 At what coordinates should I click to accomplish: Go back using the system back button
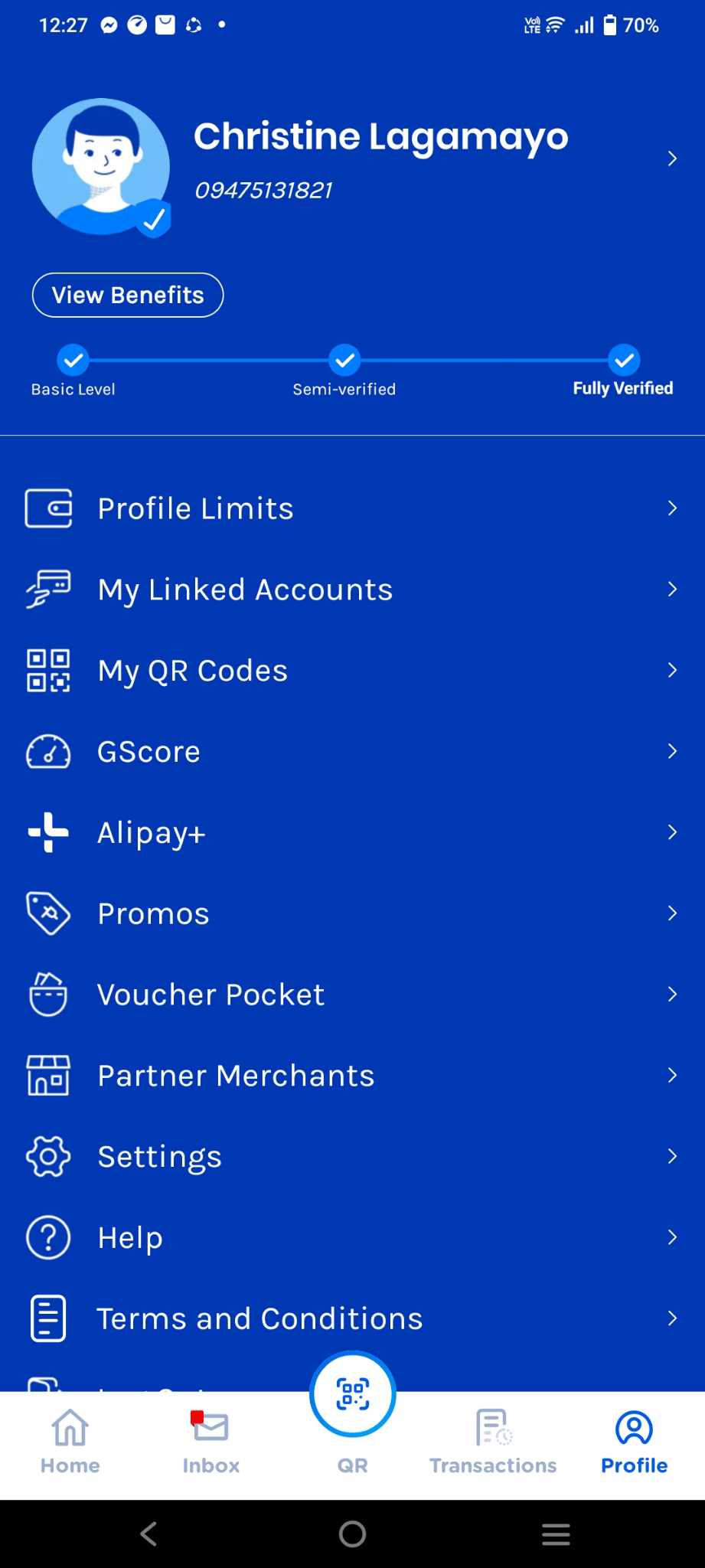pyautogui.click(x=149, y=1534)
